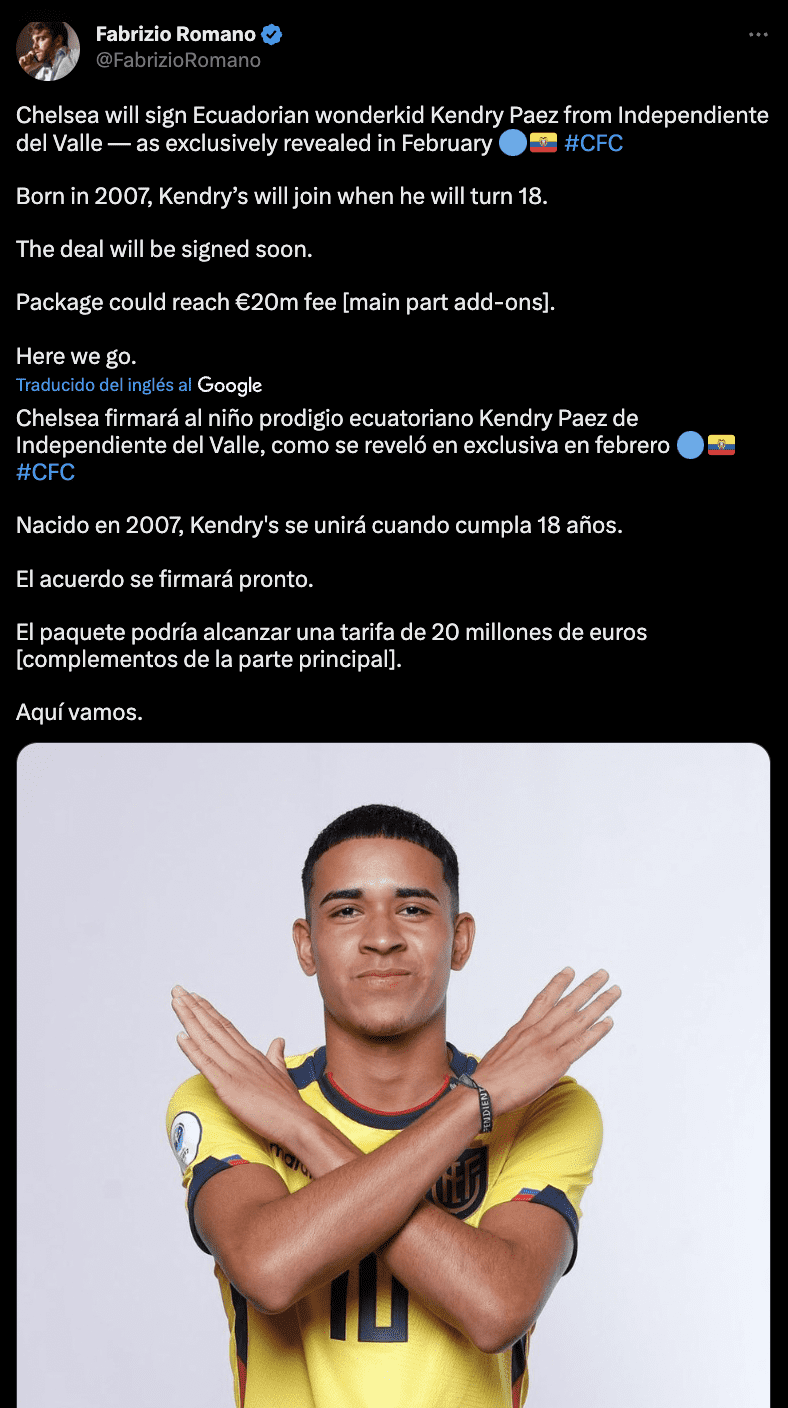Open Fabrizio Romano's profile picture
The height and width of the screenshot is (1408, 788).
click(48, 49)
